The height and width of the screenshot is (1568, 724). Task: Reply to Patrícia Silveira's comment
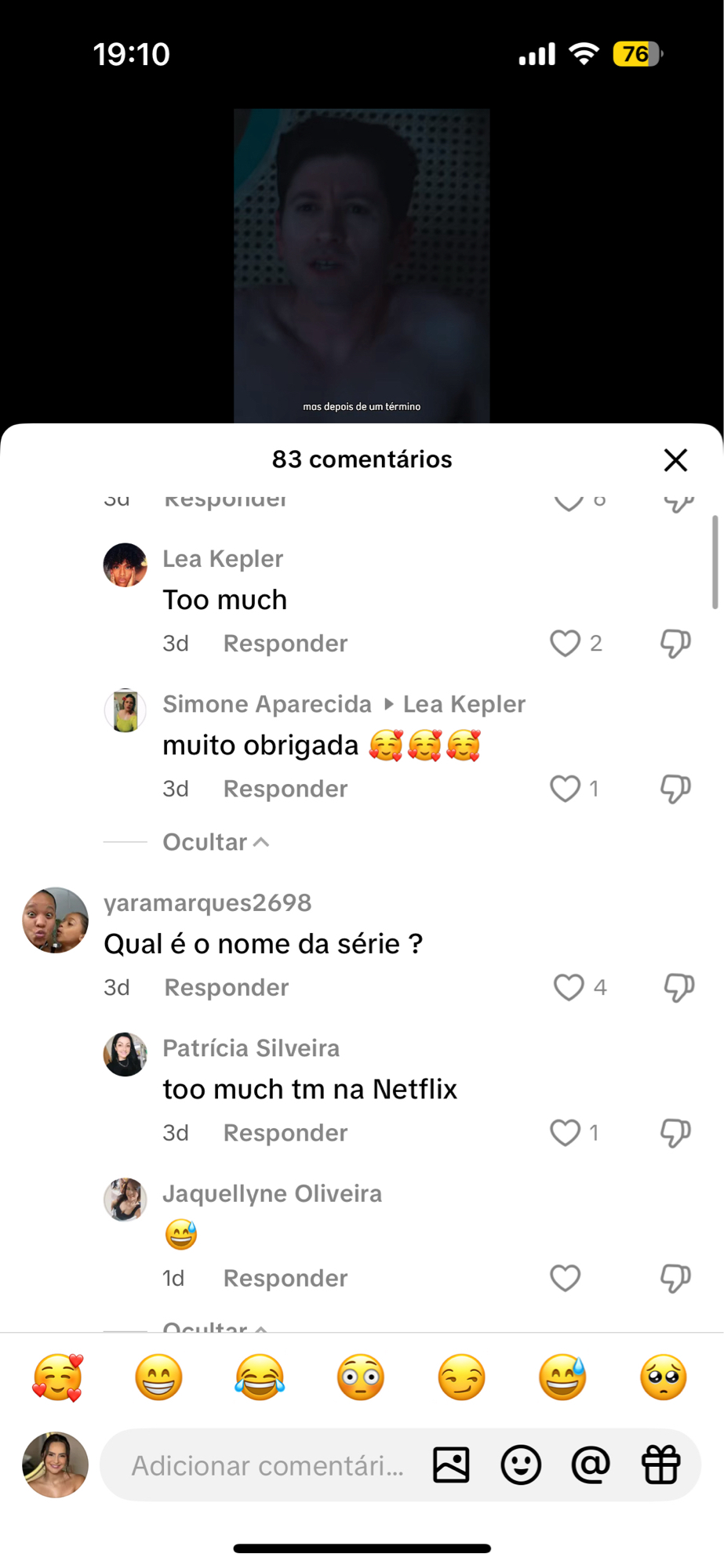click(x=285, y=1132)
